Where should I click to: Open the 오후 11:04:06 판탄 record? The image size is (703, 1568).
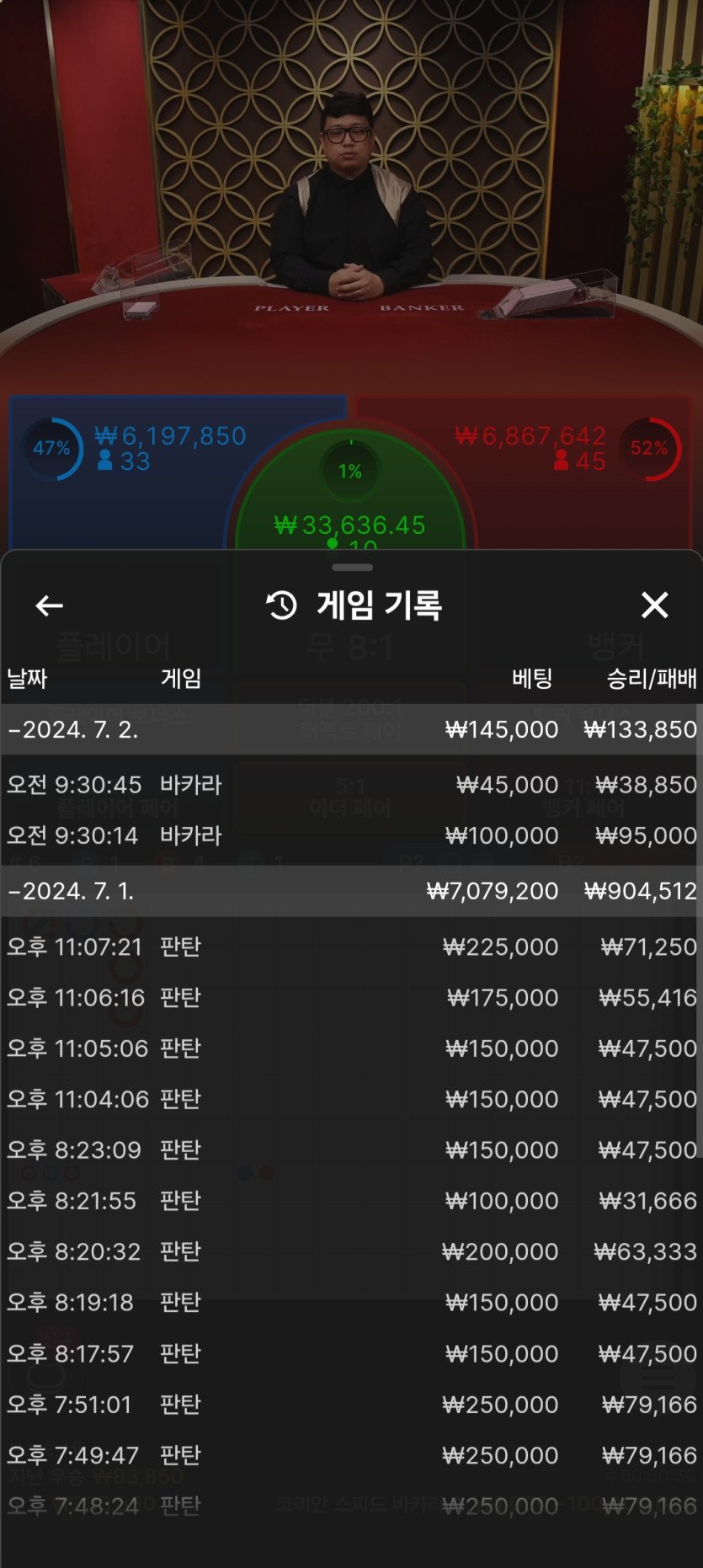[351, 1099]
